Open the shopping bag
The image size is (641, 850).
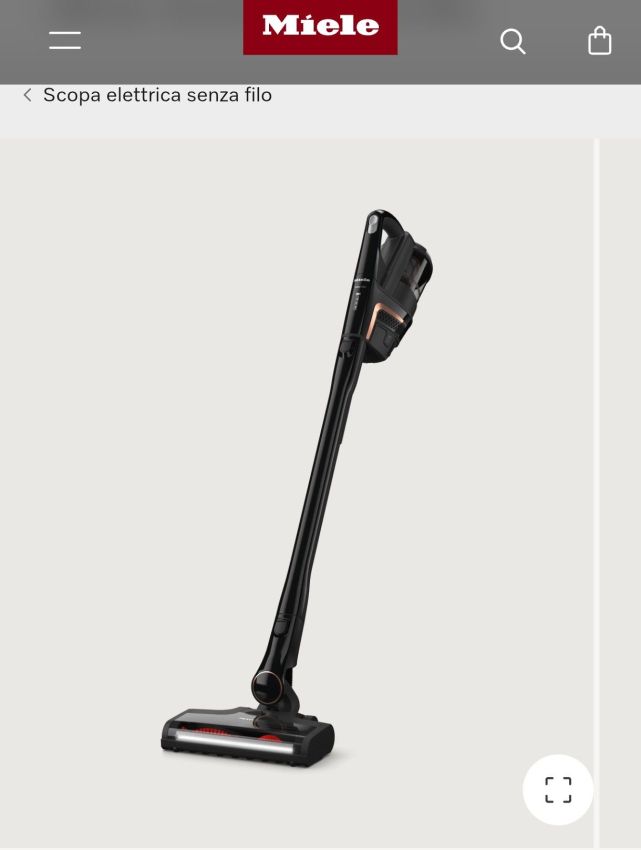599,41
